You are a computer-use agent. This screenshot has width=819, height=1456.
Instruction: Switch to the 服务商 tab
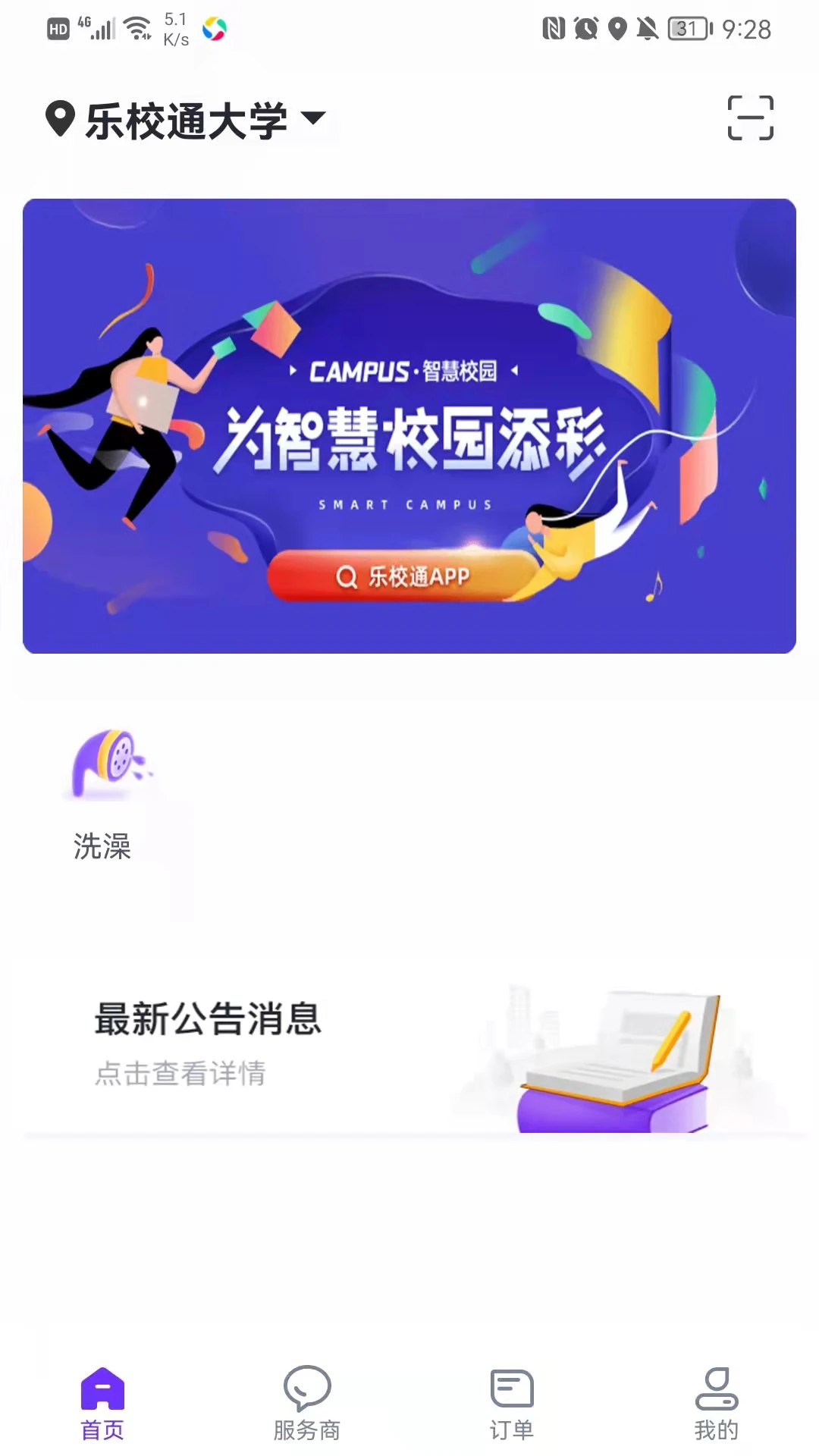pyautogui.click(x=306, y=1403)
